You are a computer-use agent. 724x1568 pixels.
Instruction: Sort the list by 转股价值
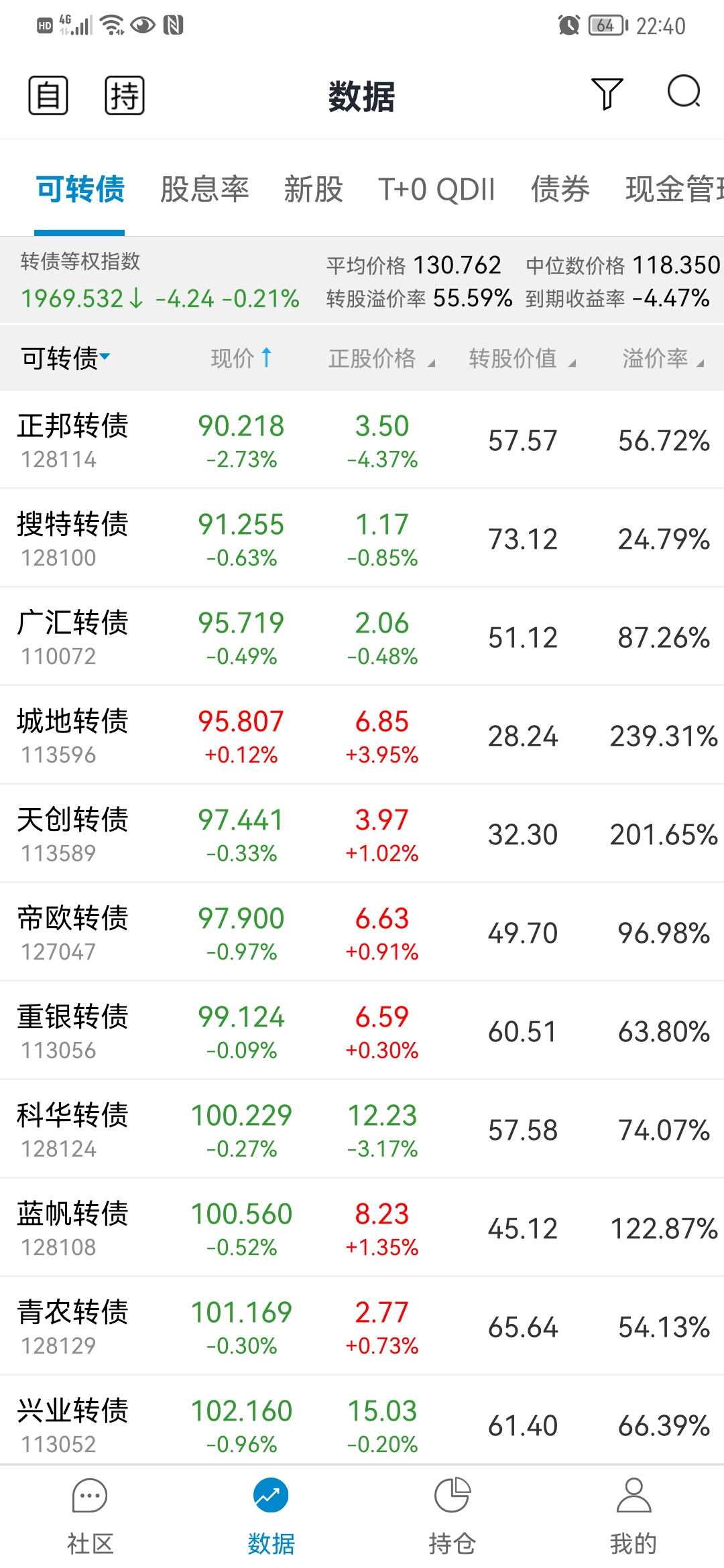click(522, 358)
